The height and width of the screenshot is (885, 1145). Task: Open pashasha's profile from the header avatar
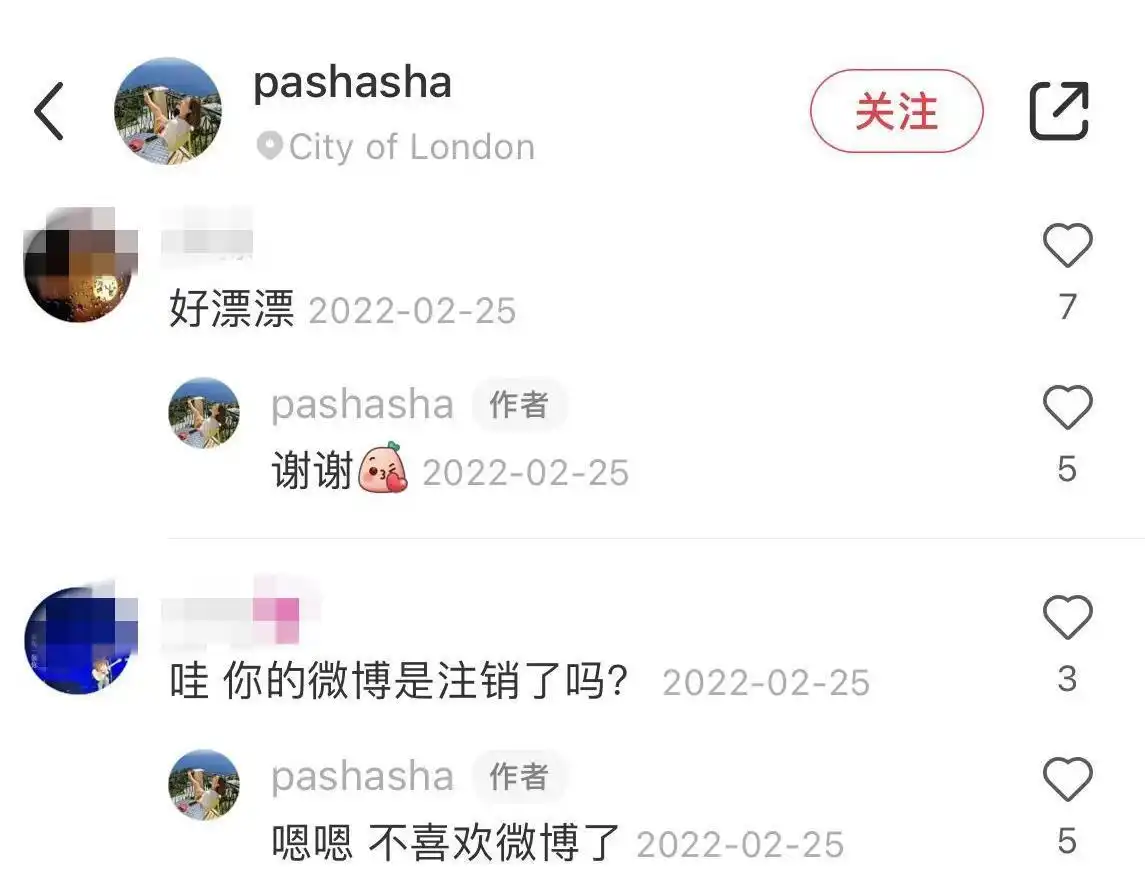point(168,111)
